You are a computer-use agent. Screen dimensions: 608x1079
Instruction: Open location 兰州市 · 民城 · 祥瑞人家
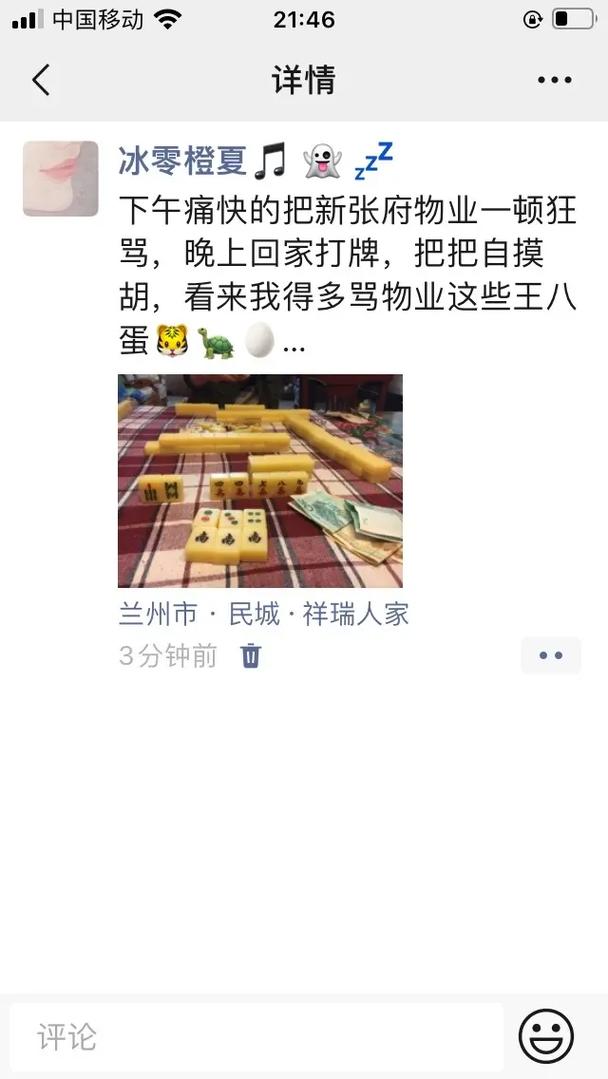coord(263,614)
